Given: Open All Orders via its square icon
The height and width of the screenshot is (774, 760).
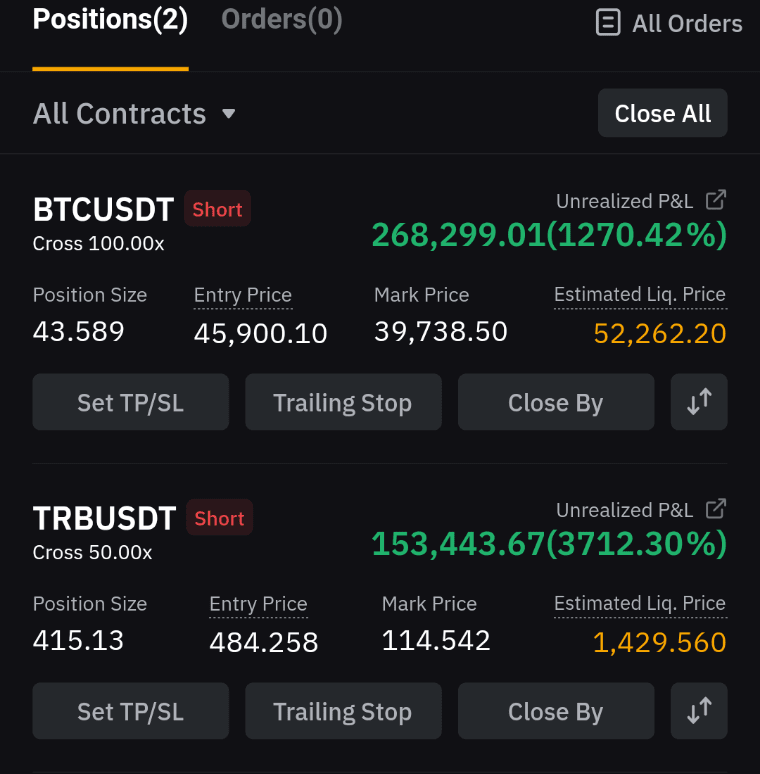Looking at the screenshot, I should [x=608, y=22].
